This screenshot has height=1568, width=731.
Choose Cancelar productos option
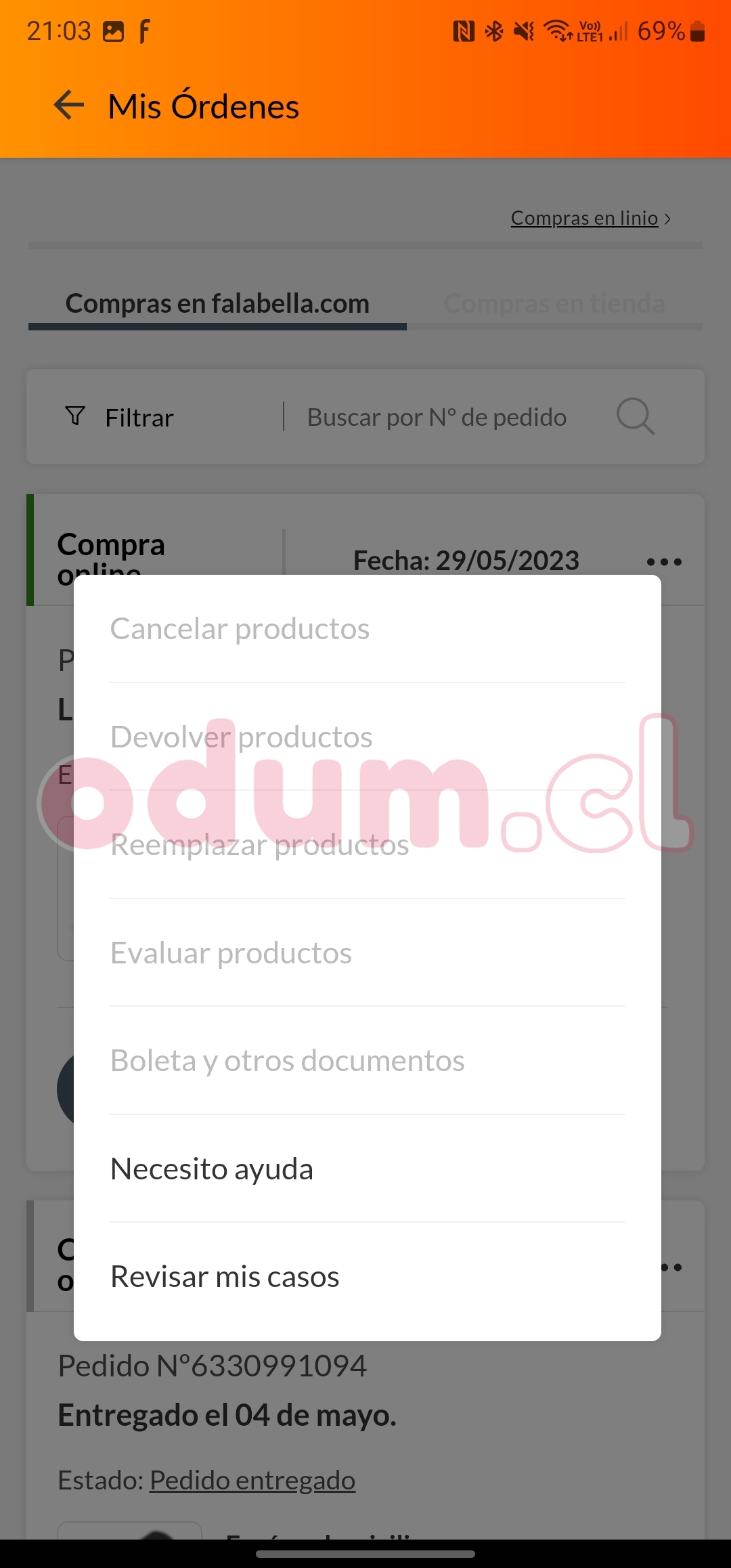(x=240, y=629)
